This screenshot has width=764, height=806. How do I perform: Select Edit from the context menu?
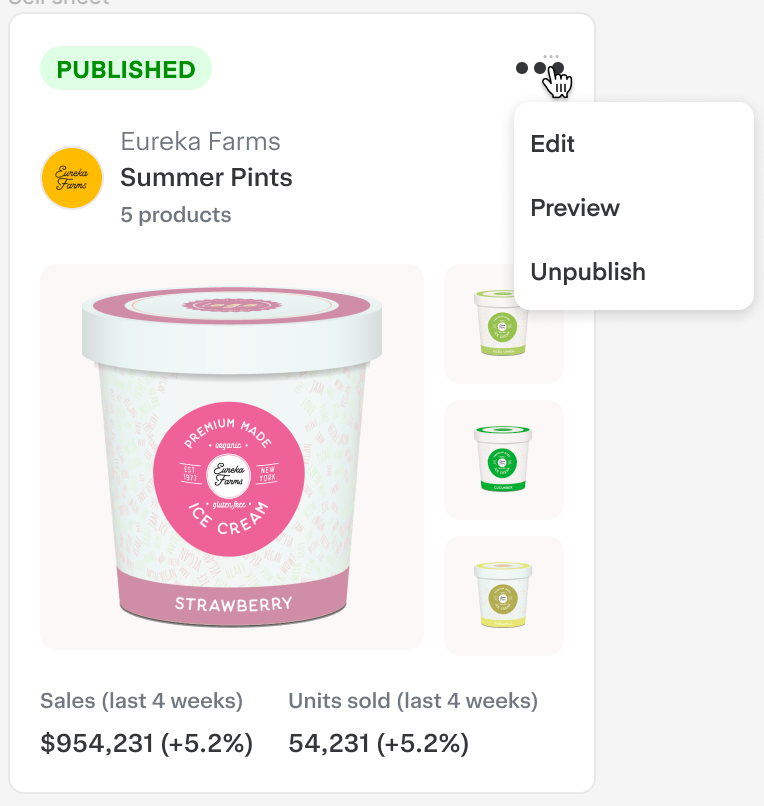tap(552, 144)
